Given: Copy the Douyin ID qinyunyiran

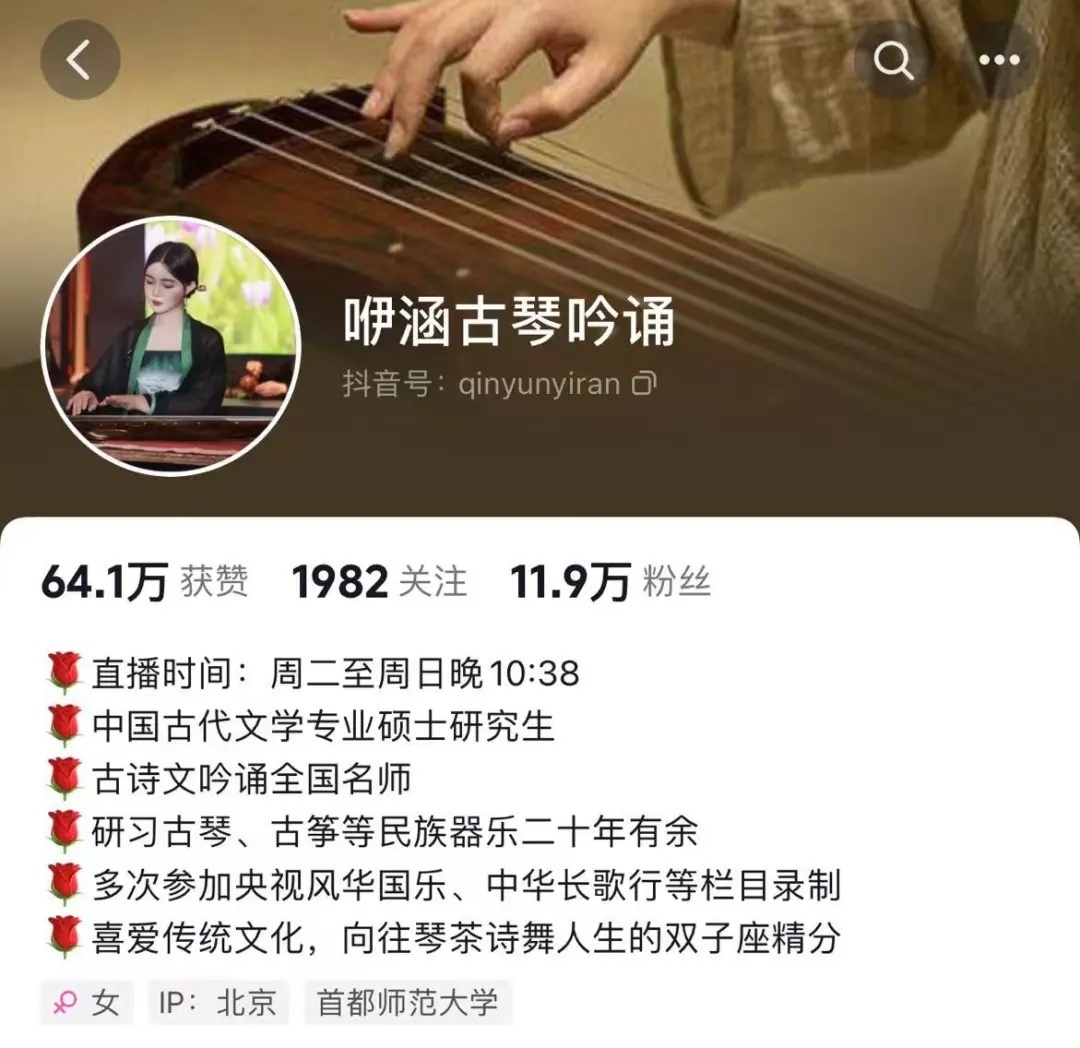Looking at the screenshot, I should click(646, 385).
